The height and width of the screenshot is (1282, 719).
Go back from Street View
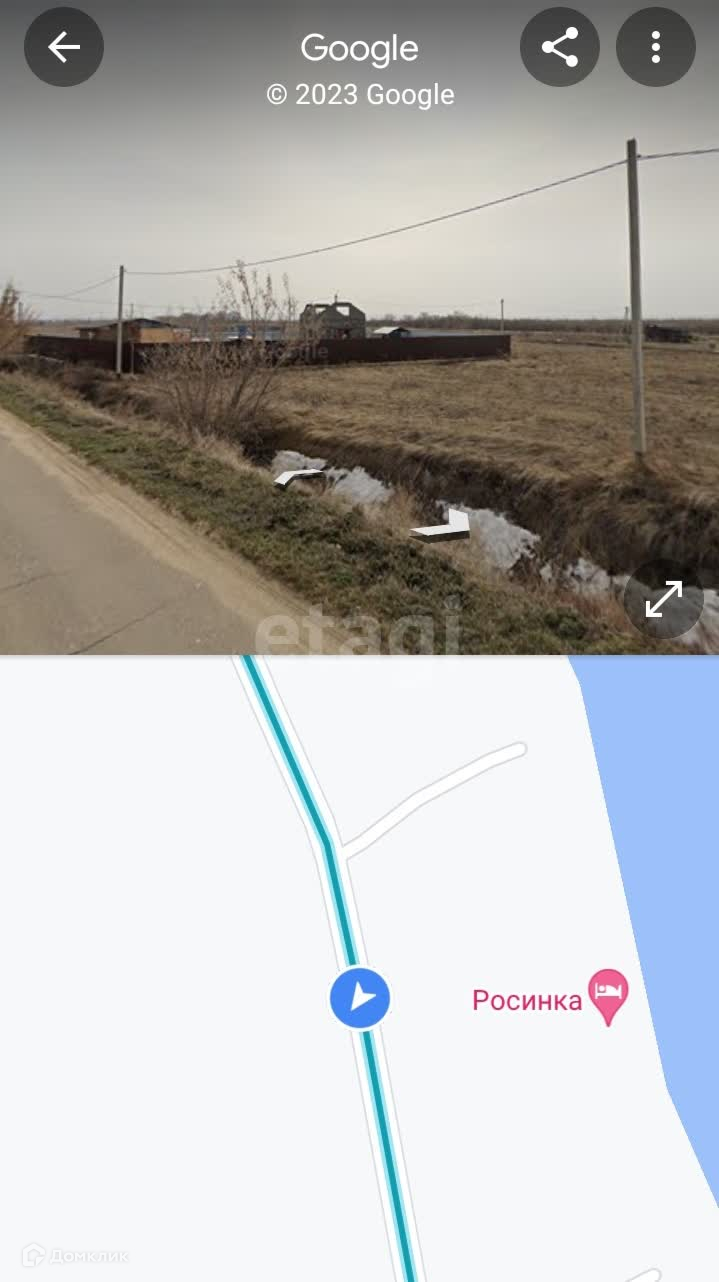(64, 47)
